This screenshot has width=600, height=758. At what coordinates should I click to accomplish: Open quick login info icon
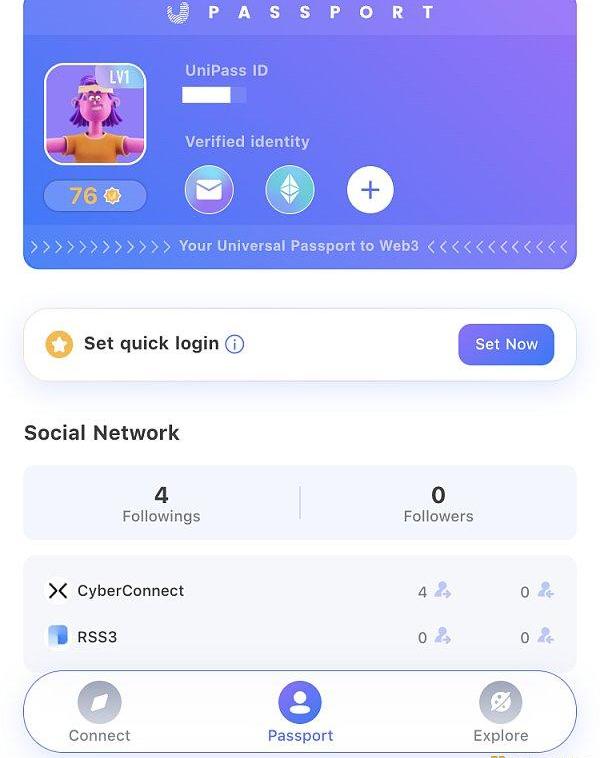pyautogui.click(x=235, y=344)
